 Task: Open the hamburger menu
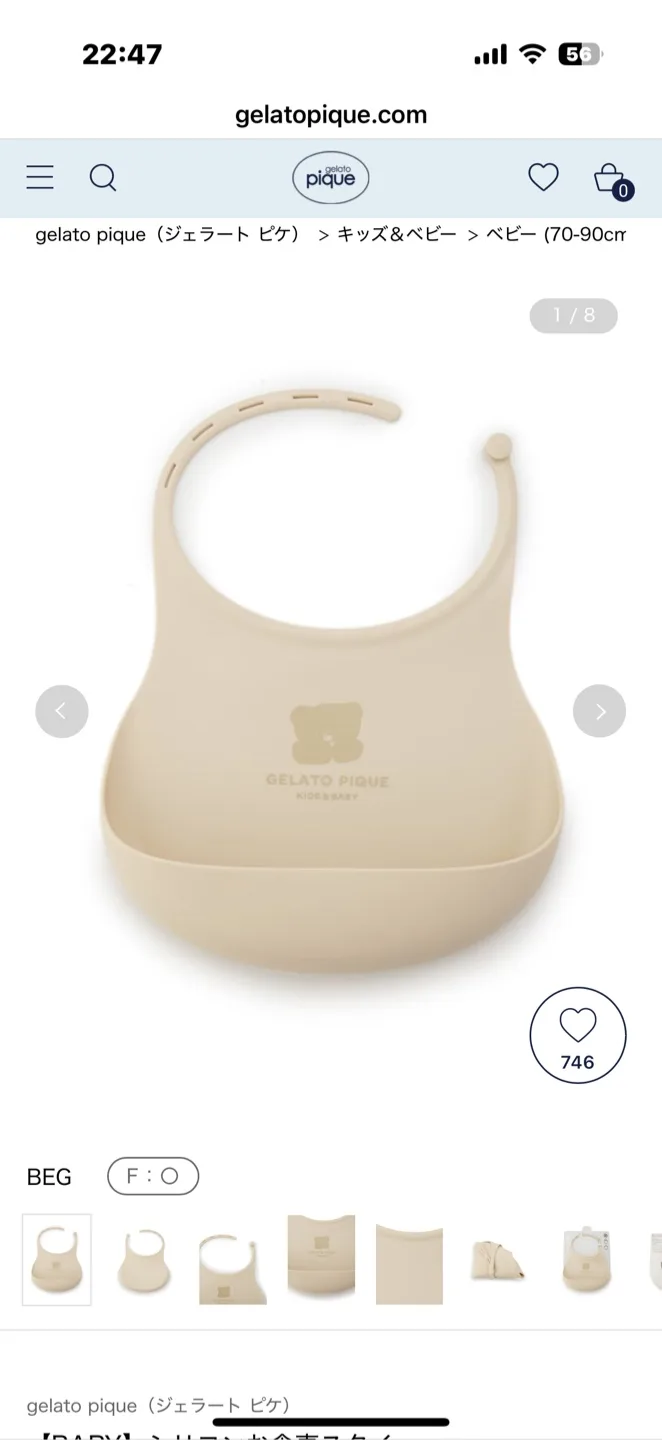pos(40,178)
